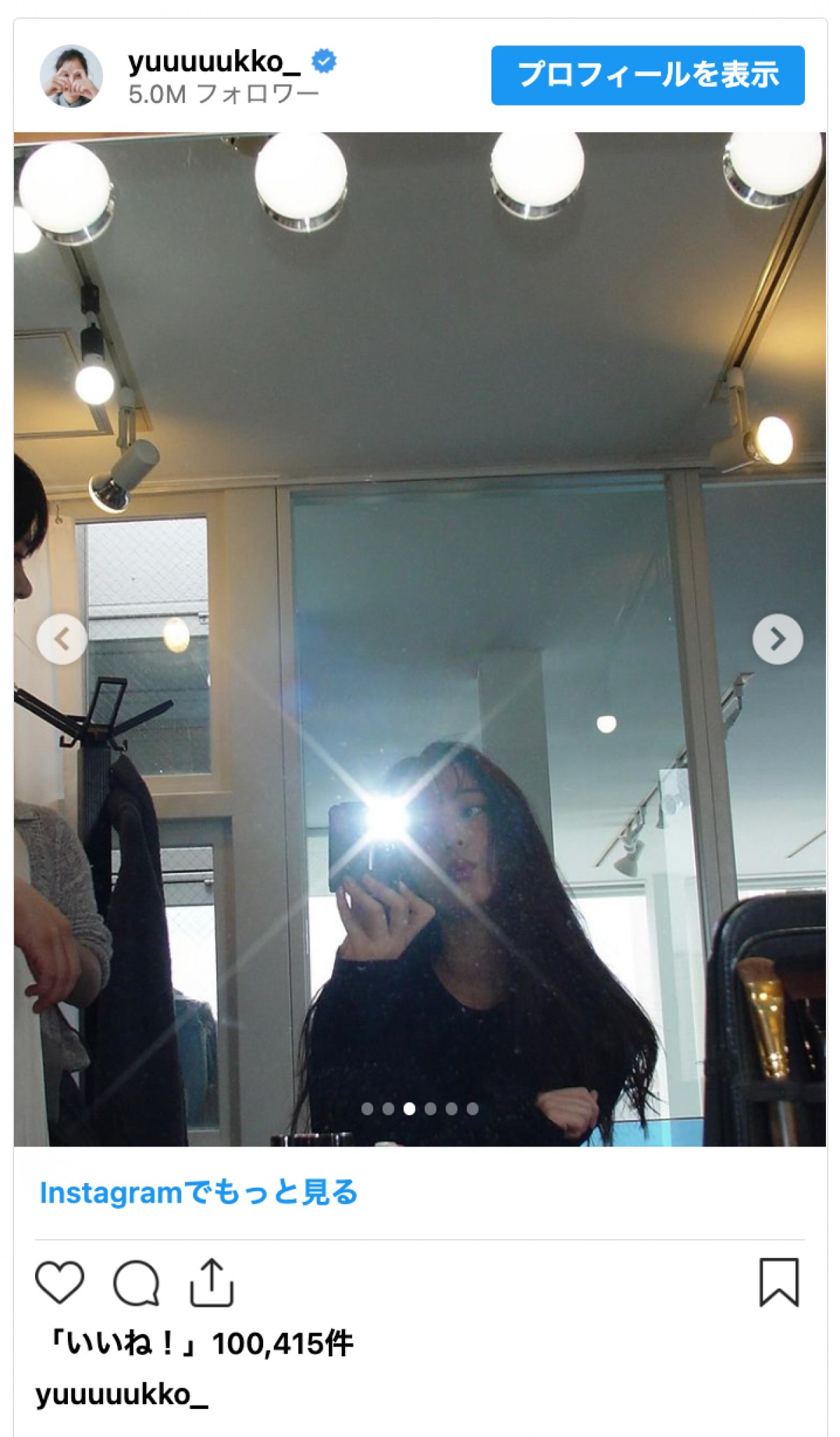Bookmark this post
The image size is (840, 1437).
[x=778, y=1282]
